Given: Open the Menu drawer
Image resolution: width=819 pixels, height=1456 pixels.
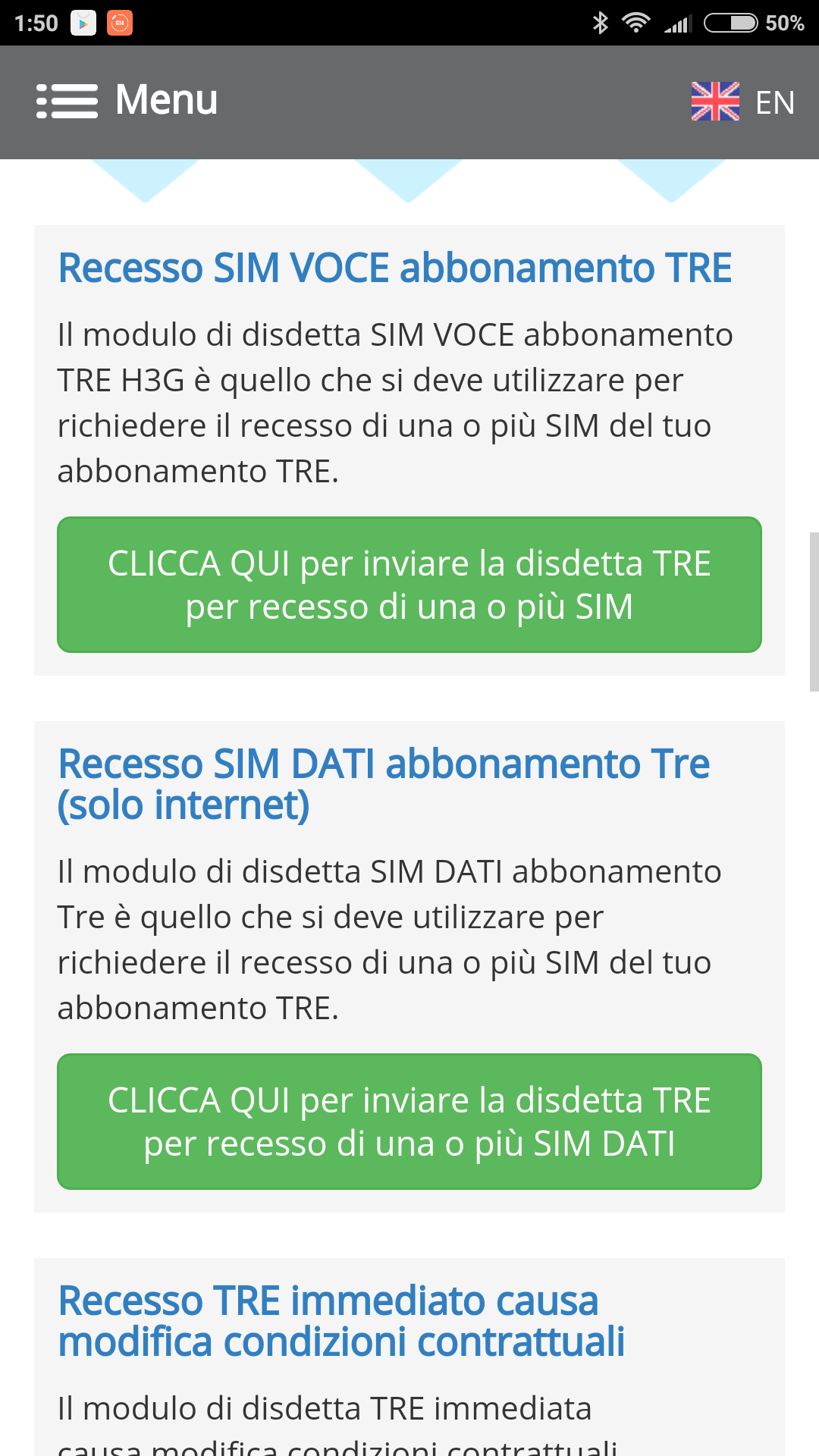Looking at the screenshot, I should click(x=127, y=101).
